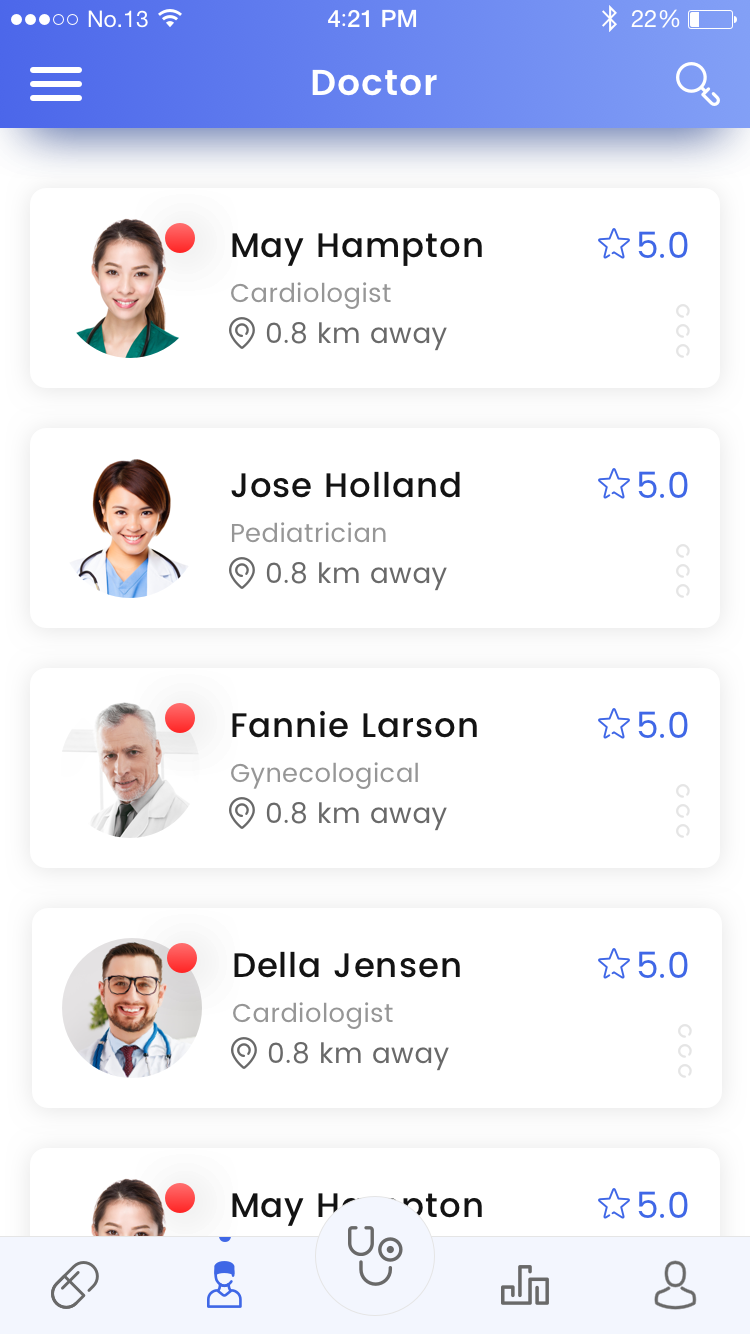Open Della Jensen's doctor card
The image size is (750, 1334).
pos(376,1008)
